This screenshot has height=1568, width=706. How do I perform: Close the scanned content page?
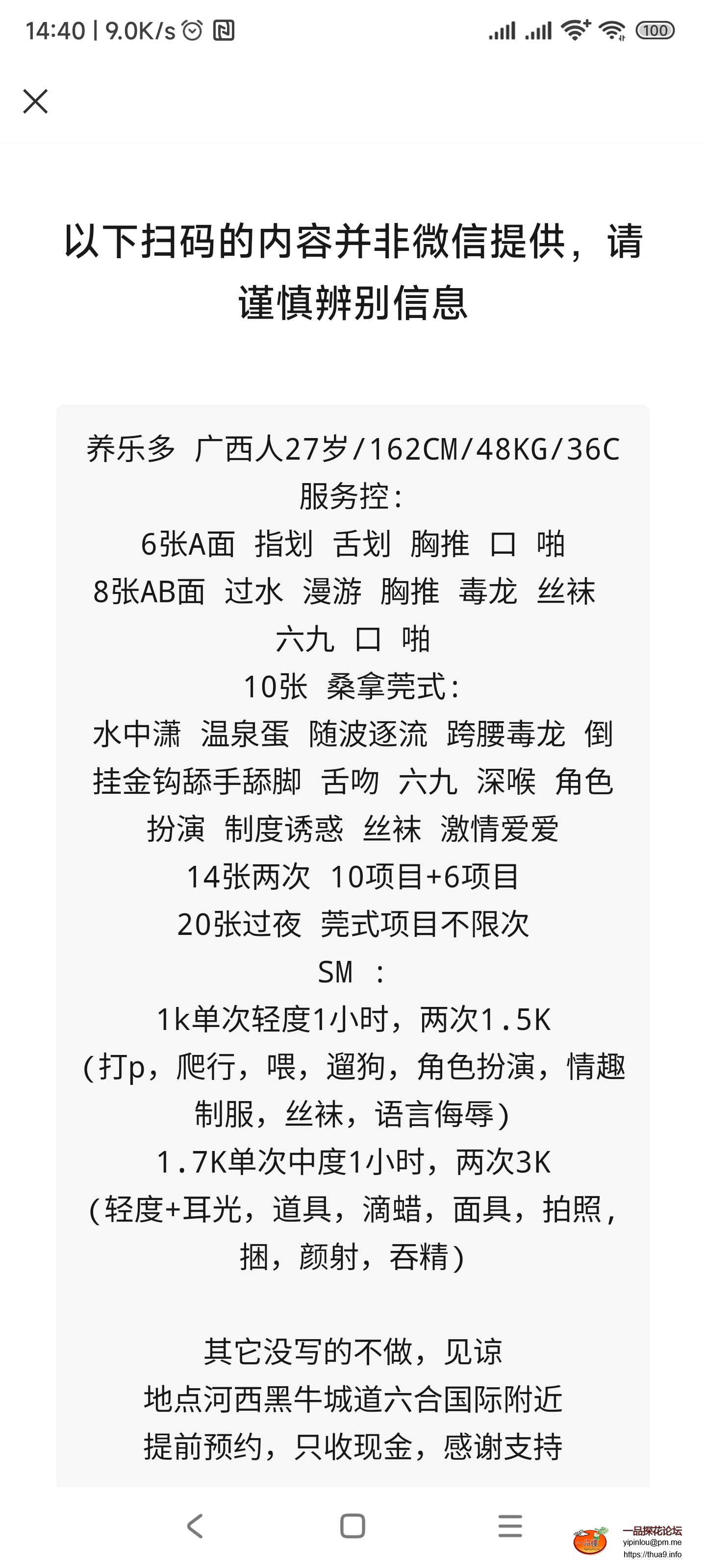pyautogui.click(x=35, y=101)
